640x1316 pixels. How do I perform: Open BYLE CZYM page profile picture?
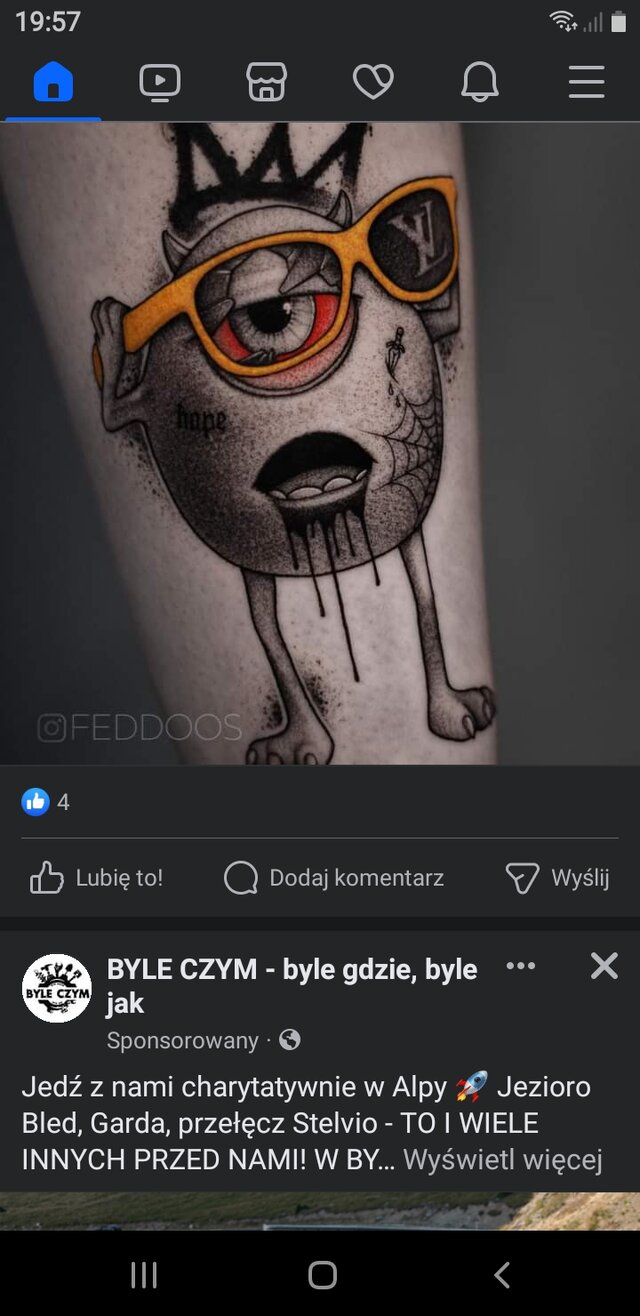57,988
